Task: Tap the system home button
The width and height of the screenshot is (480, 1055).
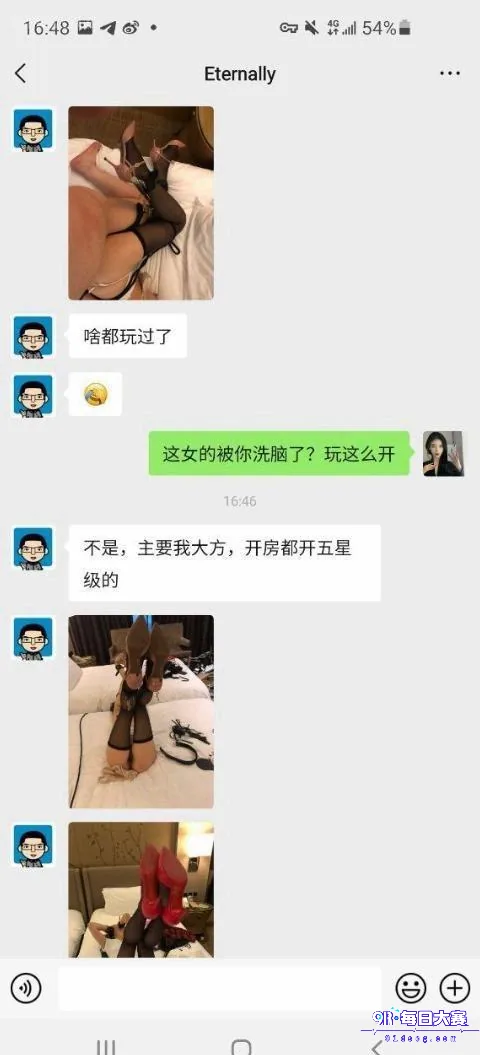Action: click(x=240, y=1047)
